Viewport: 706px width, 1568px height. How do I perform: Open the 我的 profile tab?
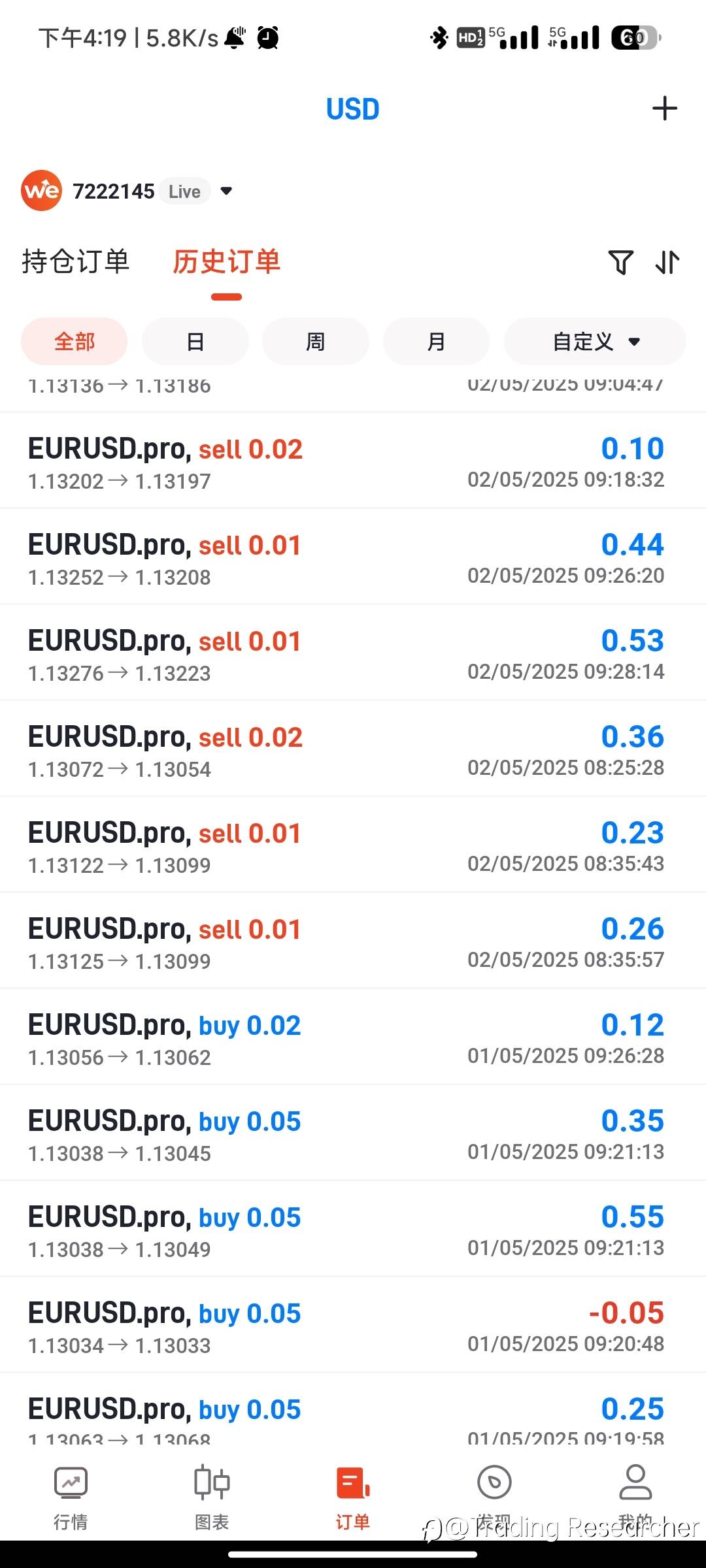coord(635,1497)
